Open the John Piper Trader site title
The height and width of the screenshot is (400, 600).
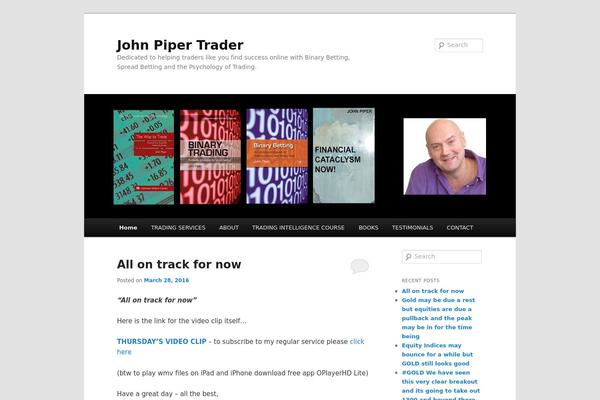[179, 44]
